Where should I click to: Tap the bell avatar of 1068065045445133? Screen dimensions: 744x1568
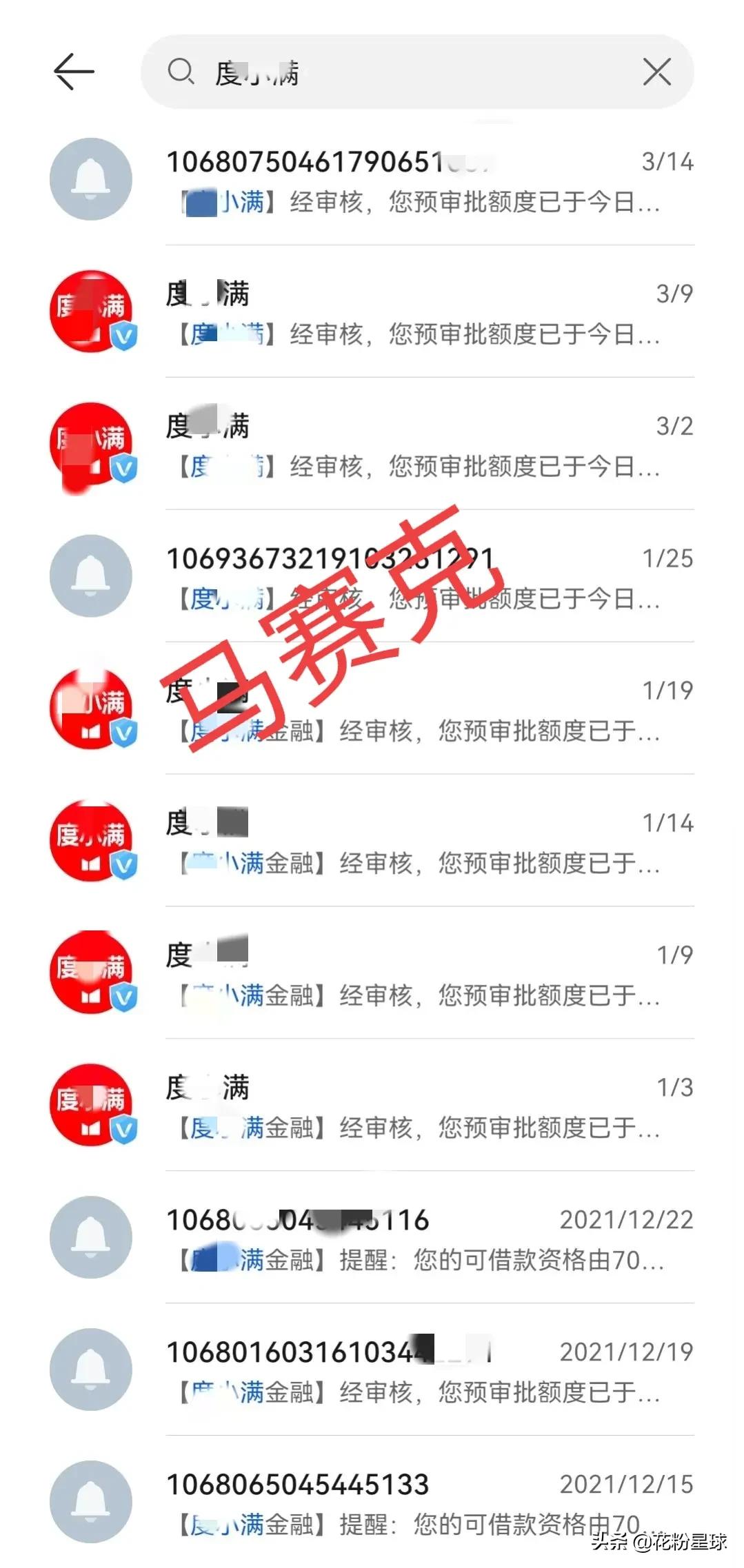pos(90,1504)
